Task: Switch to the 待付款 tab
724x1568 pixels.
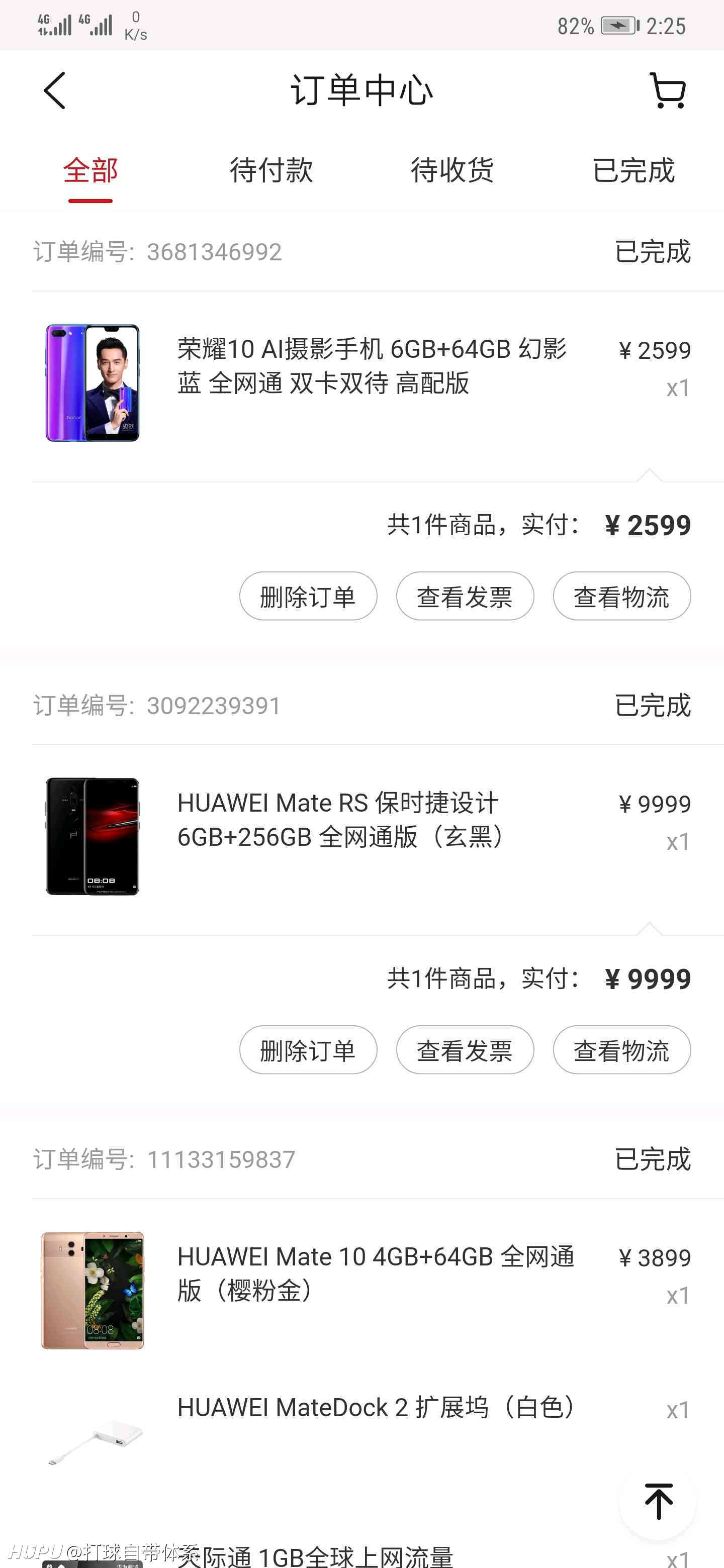Action: [271, 170]
